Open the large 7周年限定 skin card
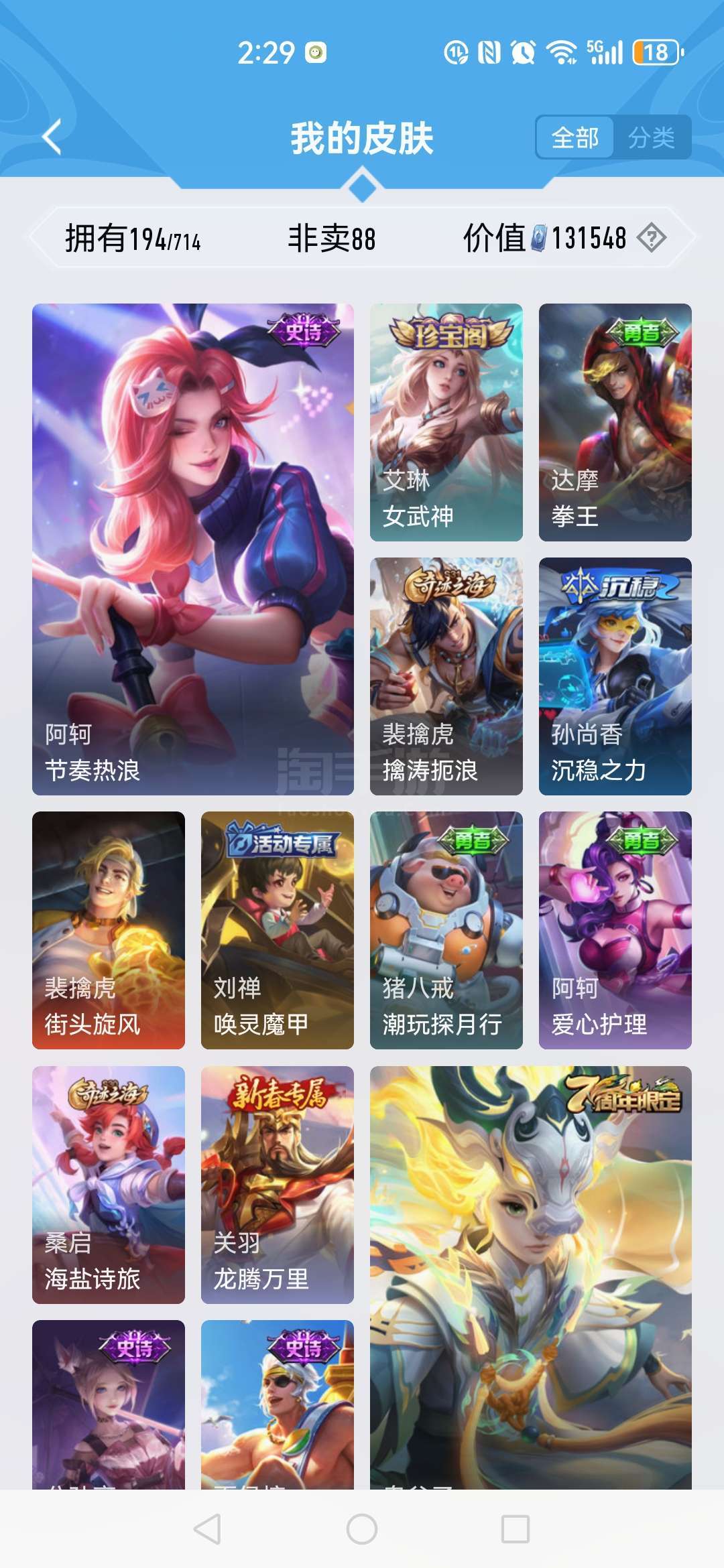This screenshot has width=724, height=1568. [x=531, y=1278]
